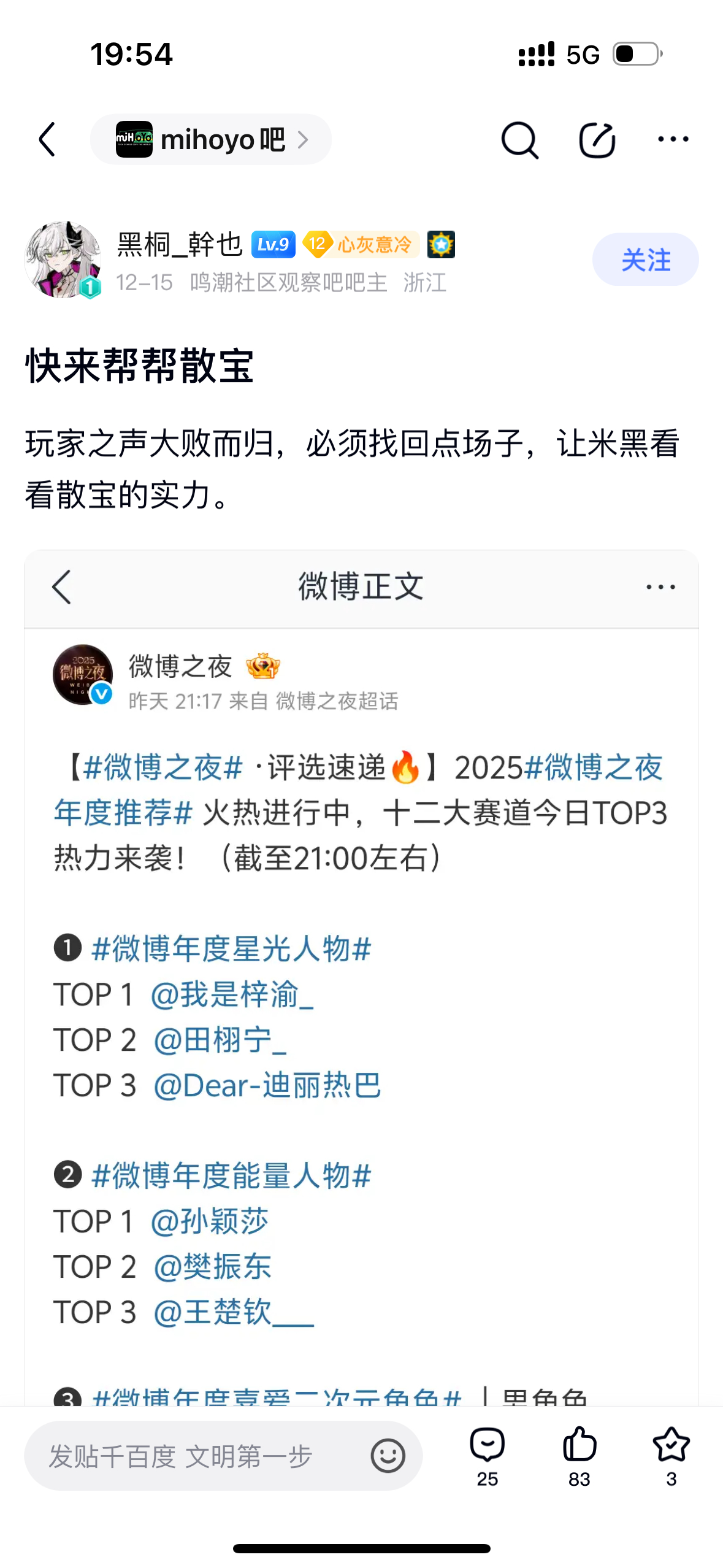
Task: Add this post to favorites
Action: pos(671,1455)
